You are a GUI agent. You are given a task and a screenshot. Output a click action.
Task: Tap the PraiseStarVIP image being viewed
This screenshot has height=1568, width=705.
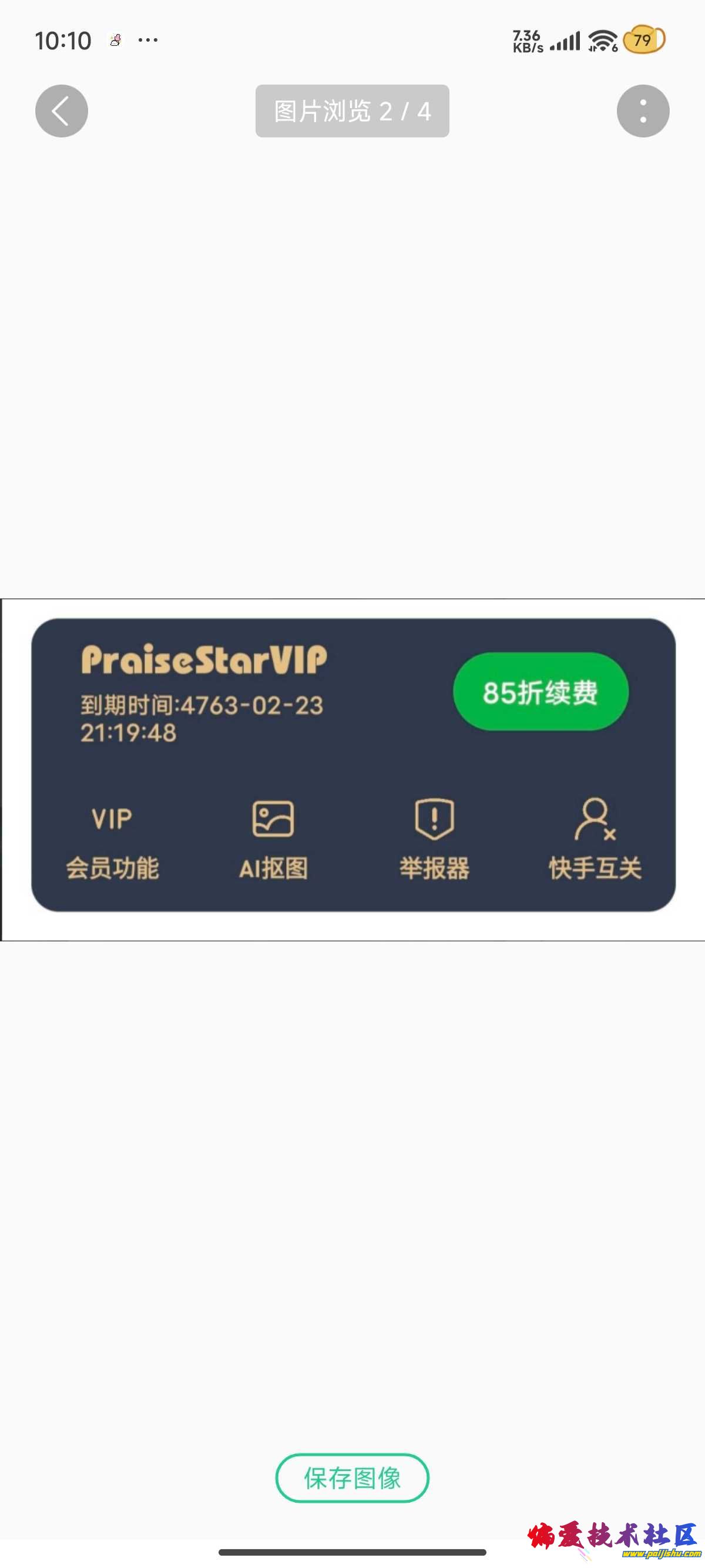[x=352, y=769]
